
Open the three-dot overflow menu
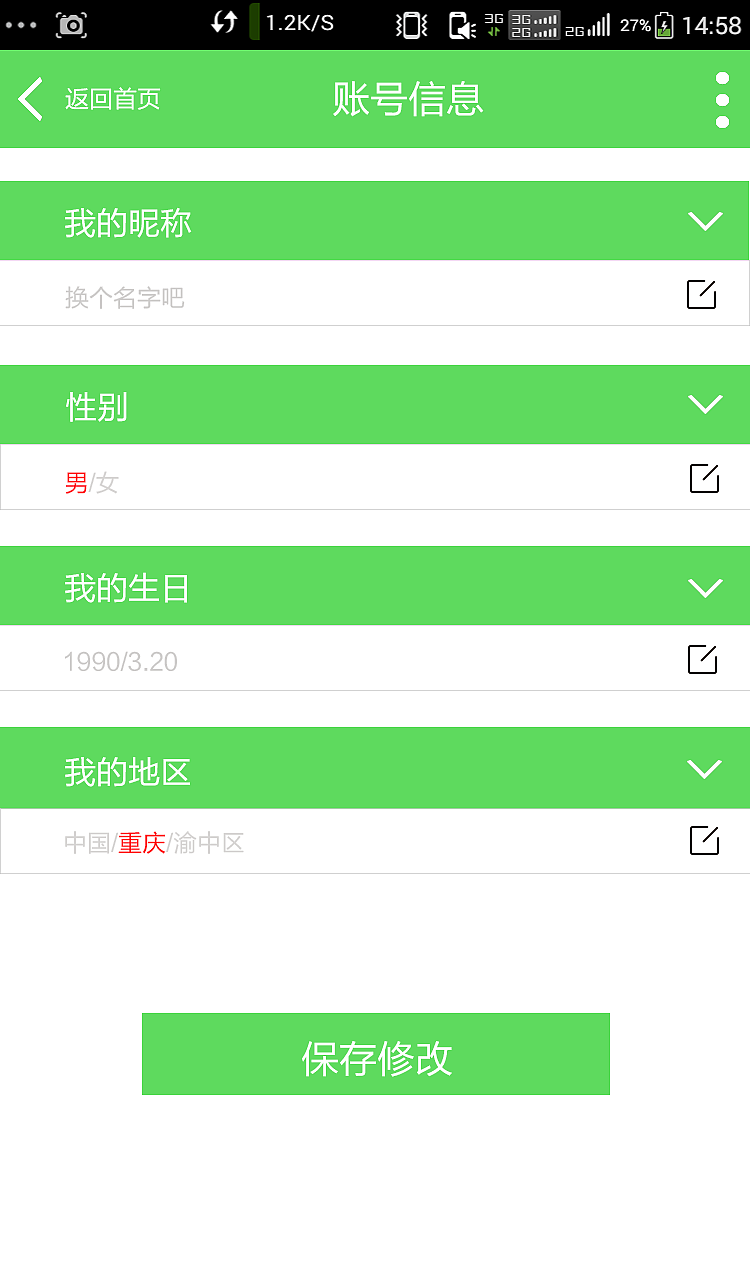click(x=722, y=100)
